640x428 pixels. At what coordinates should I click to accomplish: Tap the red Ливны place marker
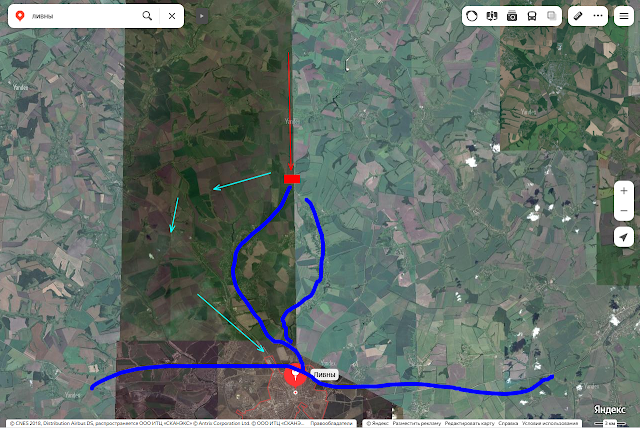(296, 376)
